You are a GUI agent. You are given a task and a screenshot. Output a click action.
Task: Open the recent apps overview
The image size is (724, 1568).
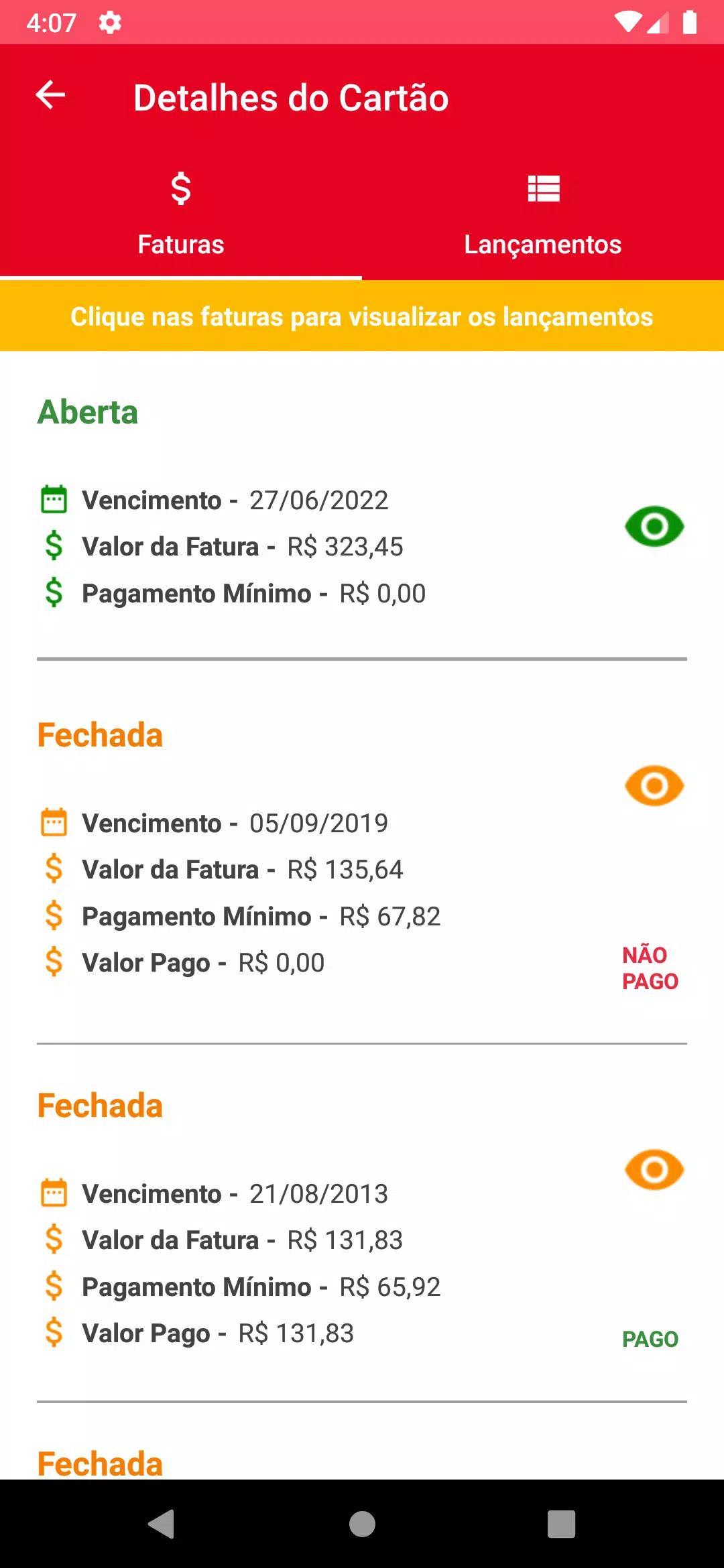(562, 1524)
